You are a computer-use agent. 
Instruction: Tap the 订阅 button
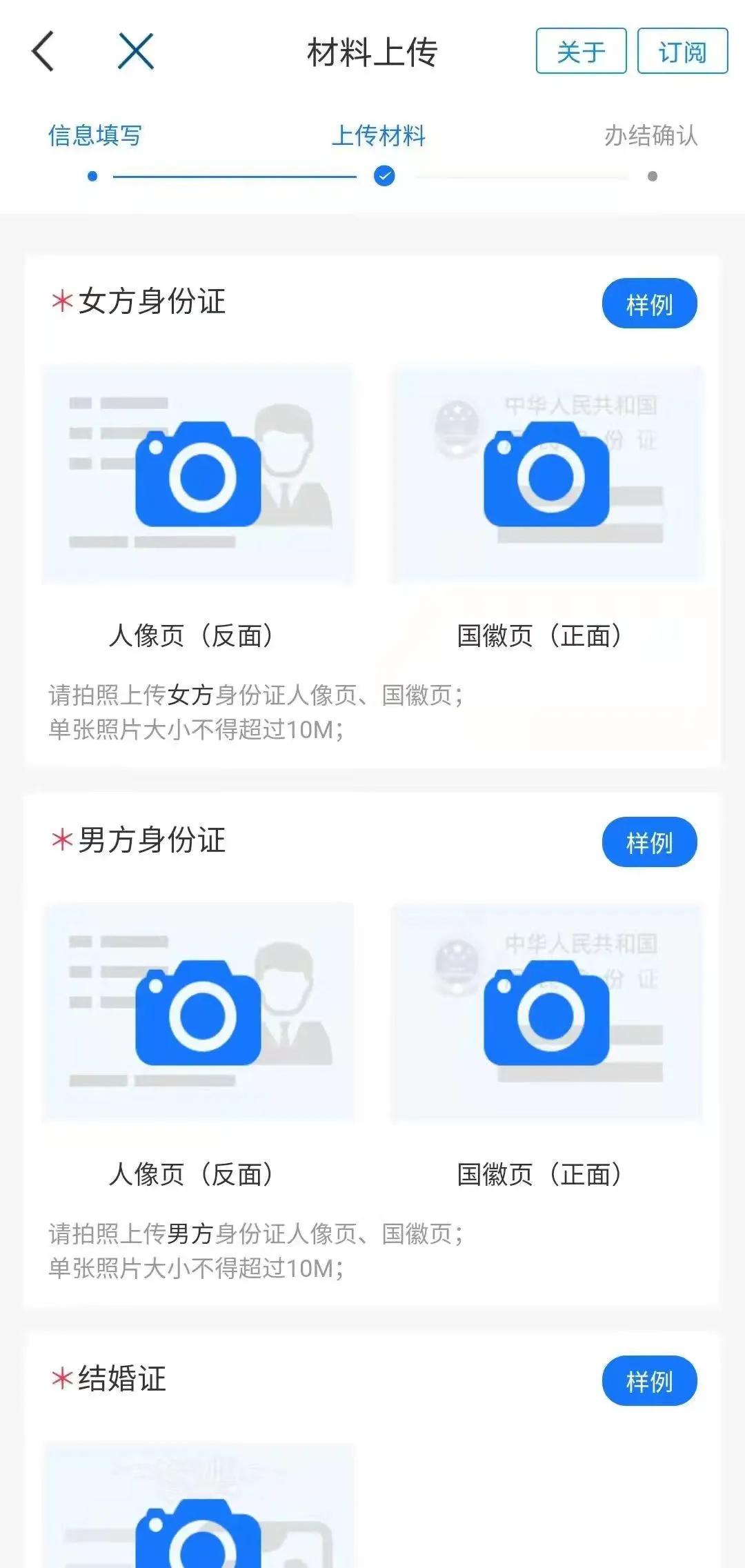coord(682,52)
